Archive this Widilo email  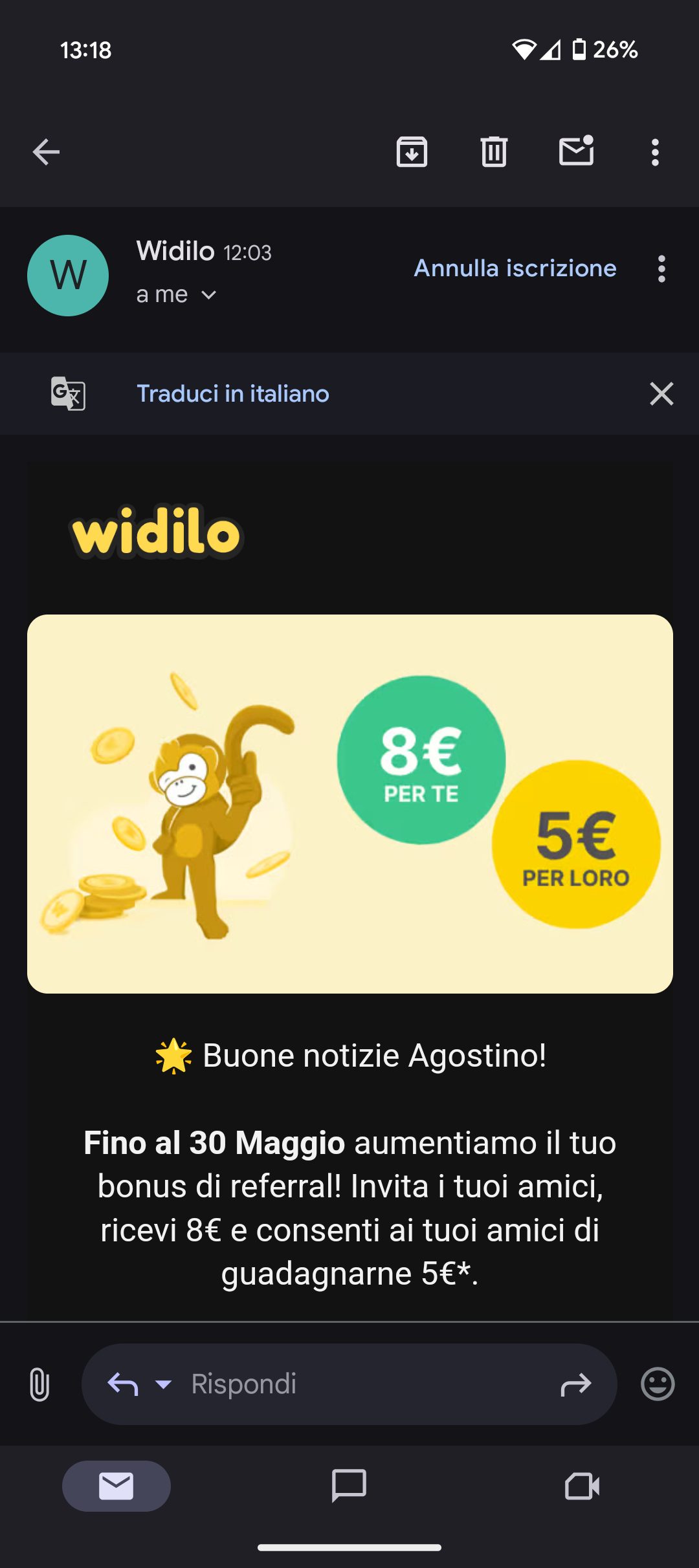412,153
